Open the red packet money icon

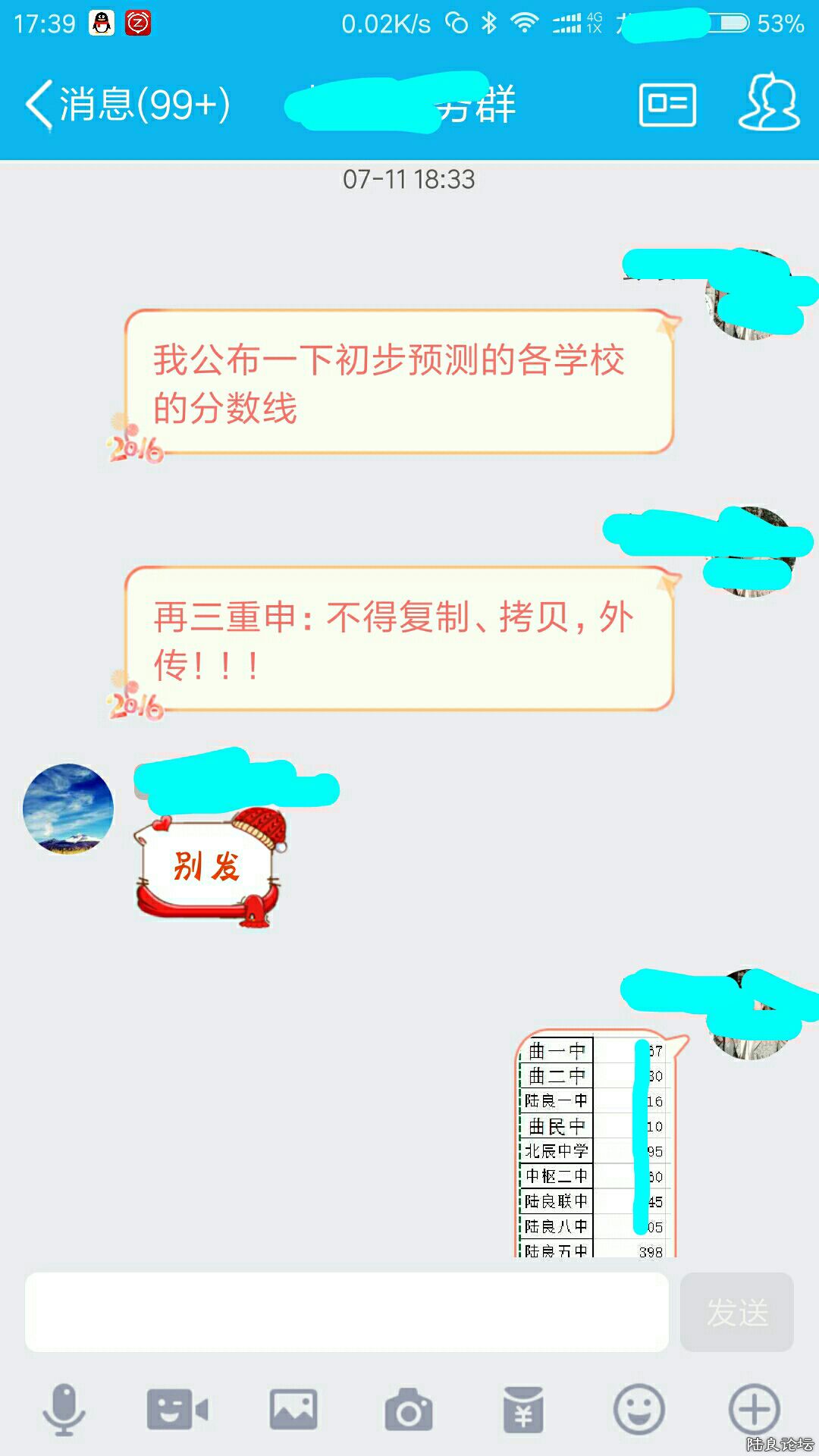coord(525,1406)
